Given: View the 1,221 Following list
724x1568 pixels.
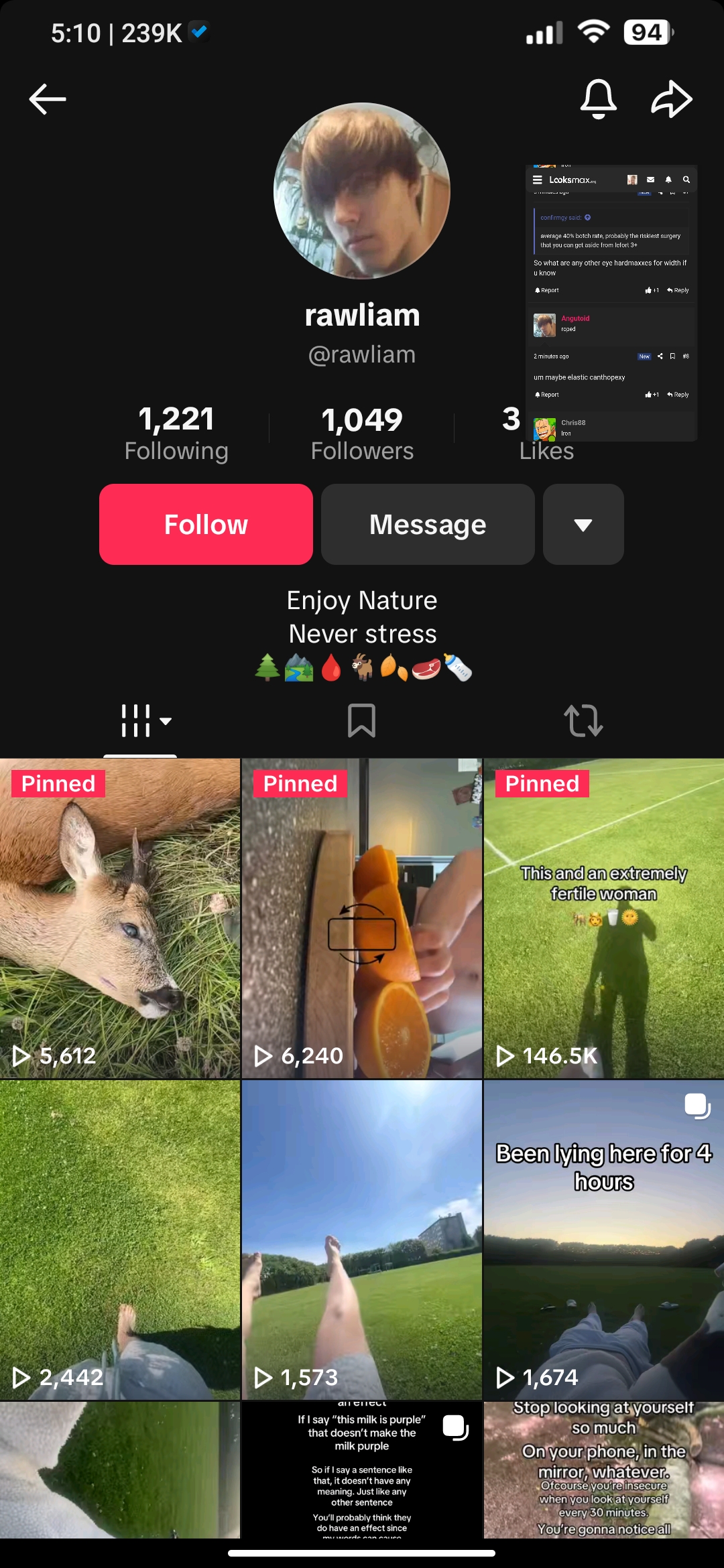Looking at the screenshot, I should tap(176, 433).
